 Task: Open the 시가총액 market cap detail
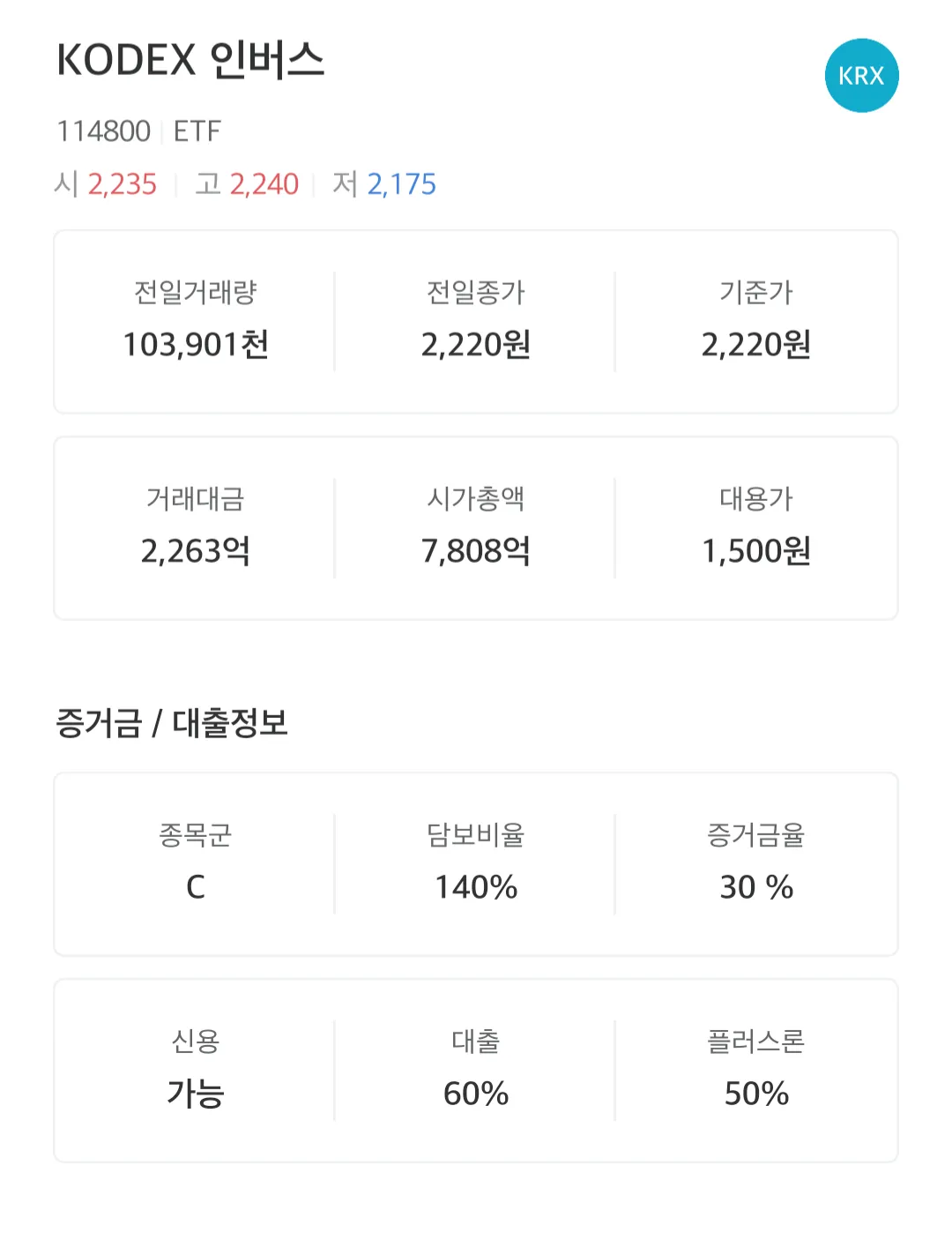(475, 527)
